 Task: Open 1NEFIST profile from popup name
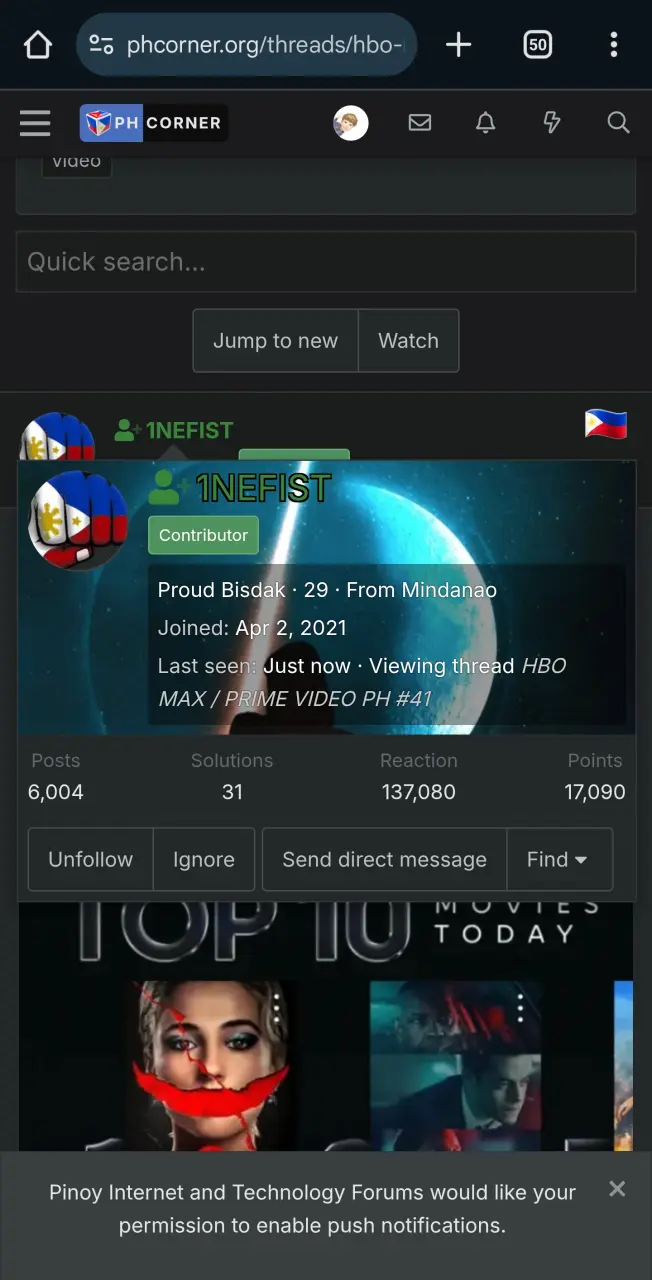point(263,488)
